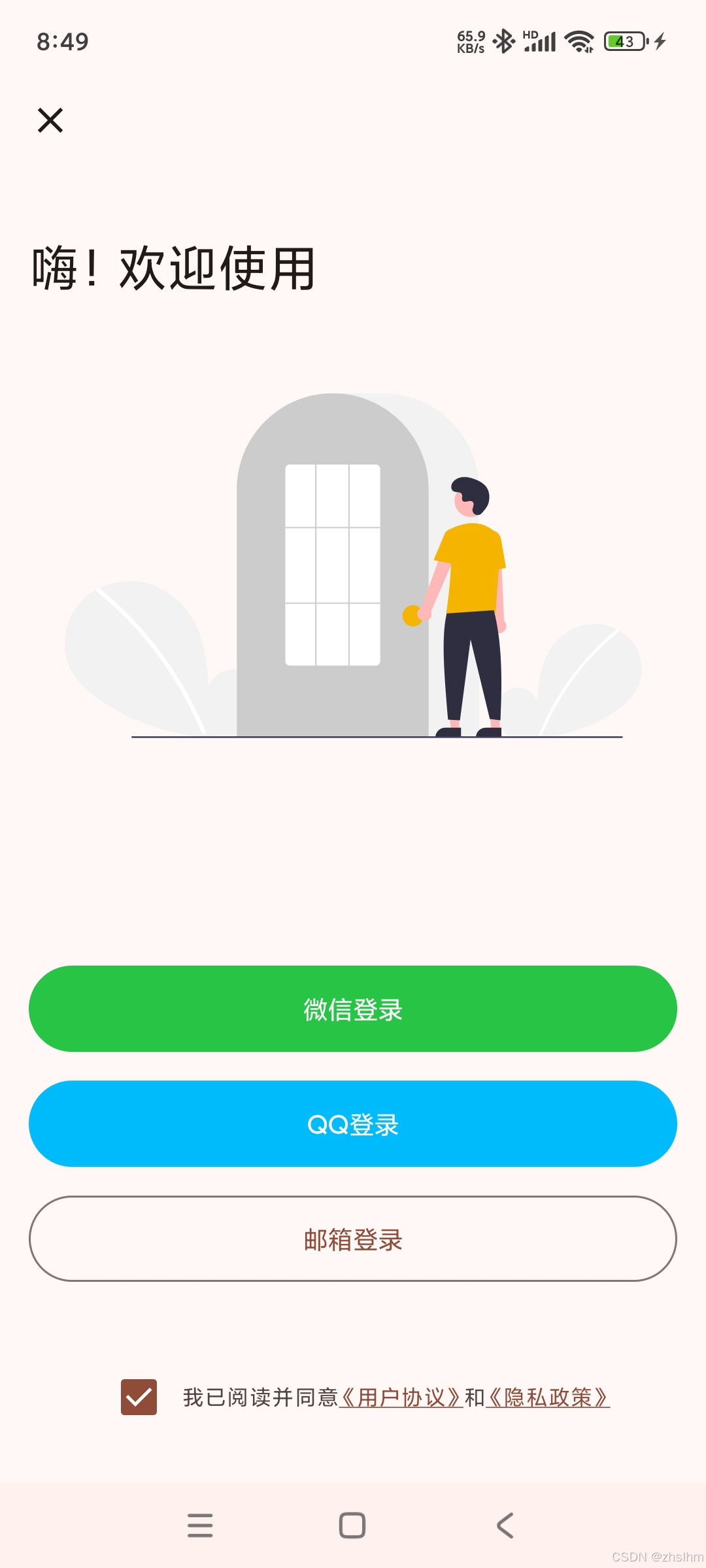Uncheck the agreement checkbox
The height and width of the screenshot is (1568, 706).
click(x=139, y=1397)
